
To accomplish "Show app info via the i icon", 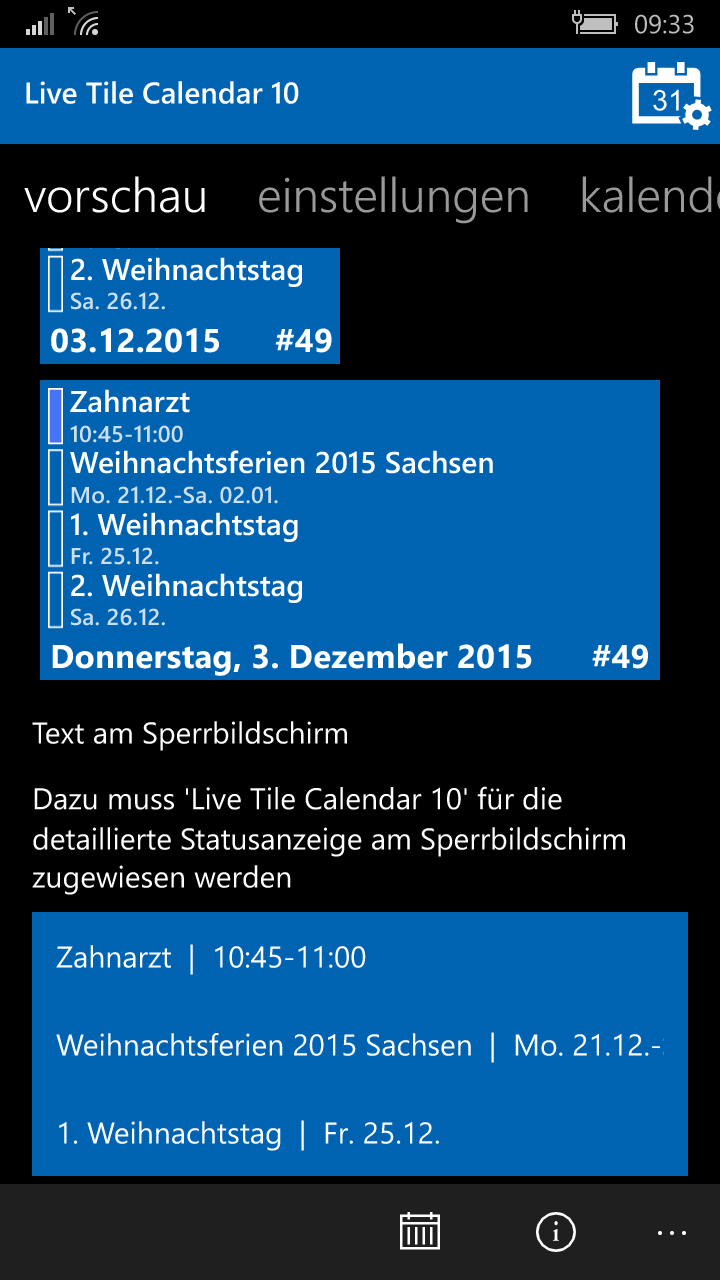I will click(556, 1231).
